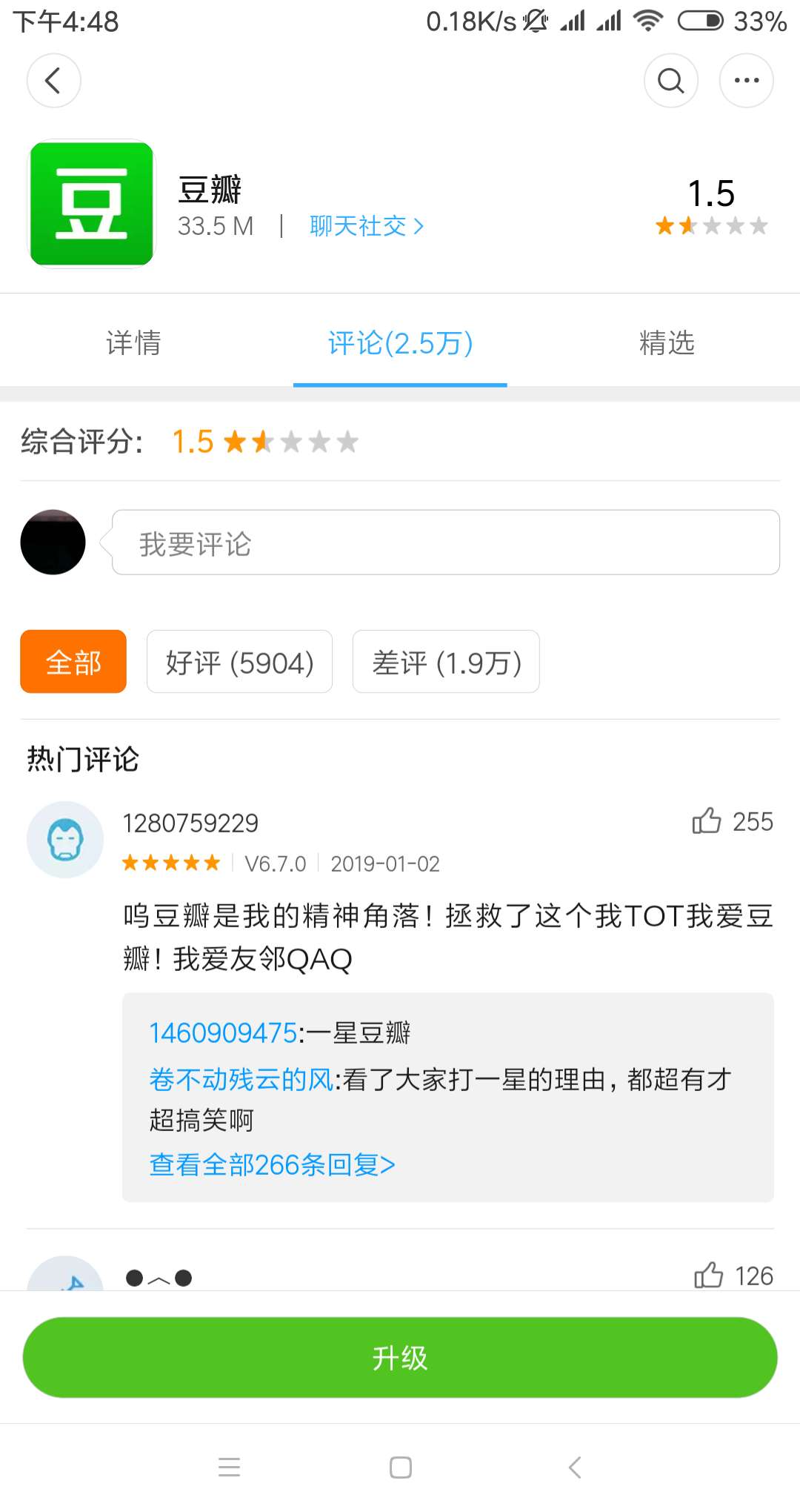Tap the 我要评论 comment field

[445, 543]
